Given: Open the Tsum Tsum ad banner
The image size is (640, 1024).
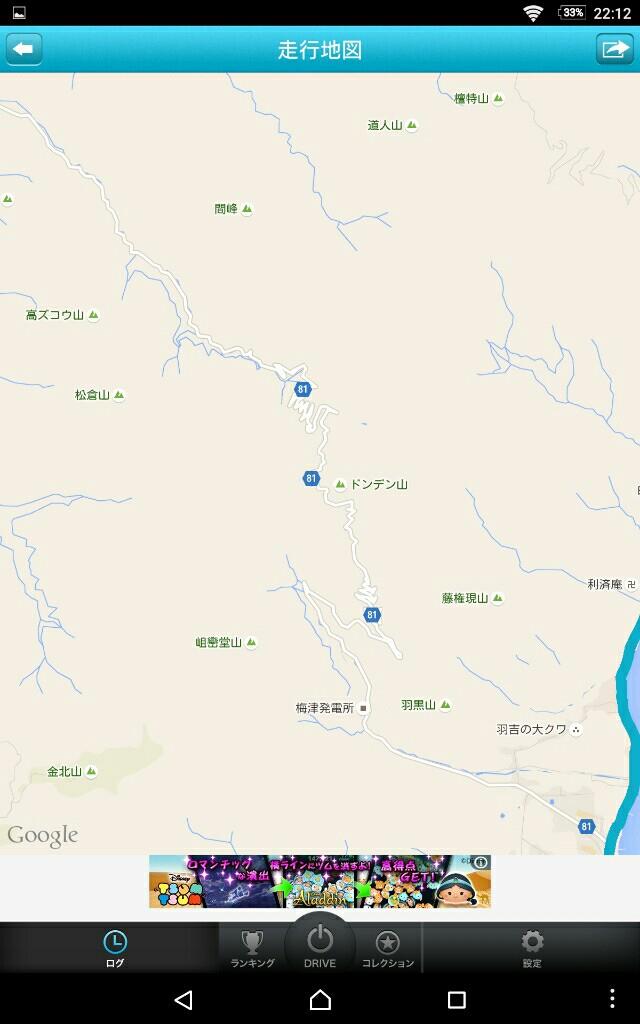Looking at the screenshot, I should click(x=320, y=881).
